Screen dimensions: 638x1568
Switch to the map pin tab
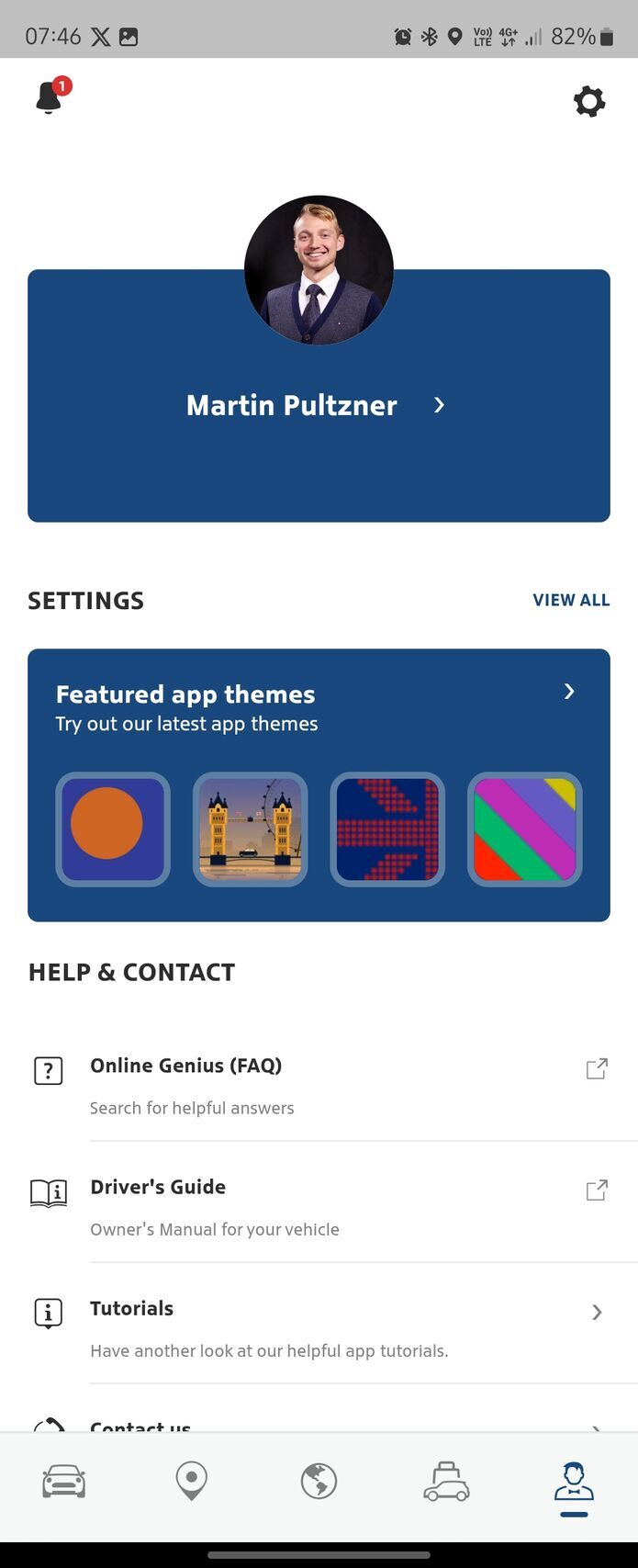[x=191, y=1482]
